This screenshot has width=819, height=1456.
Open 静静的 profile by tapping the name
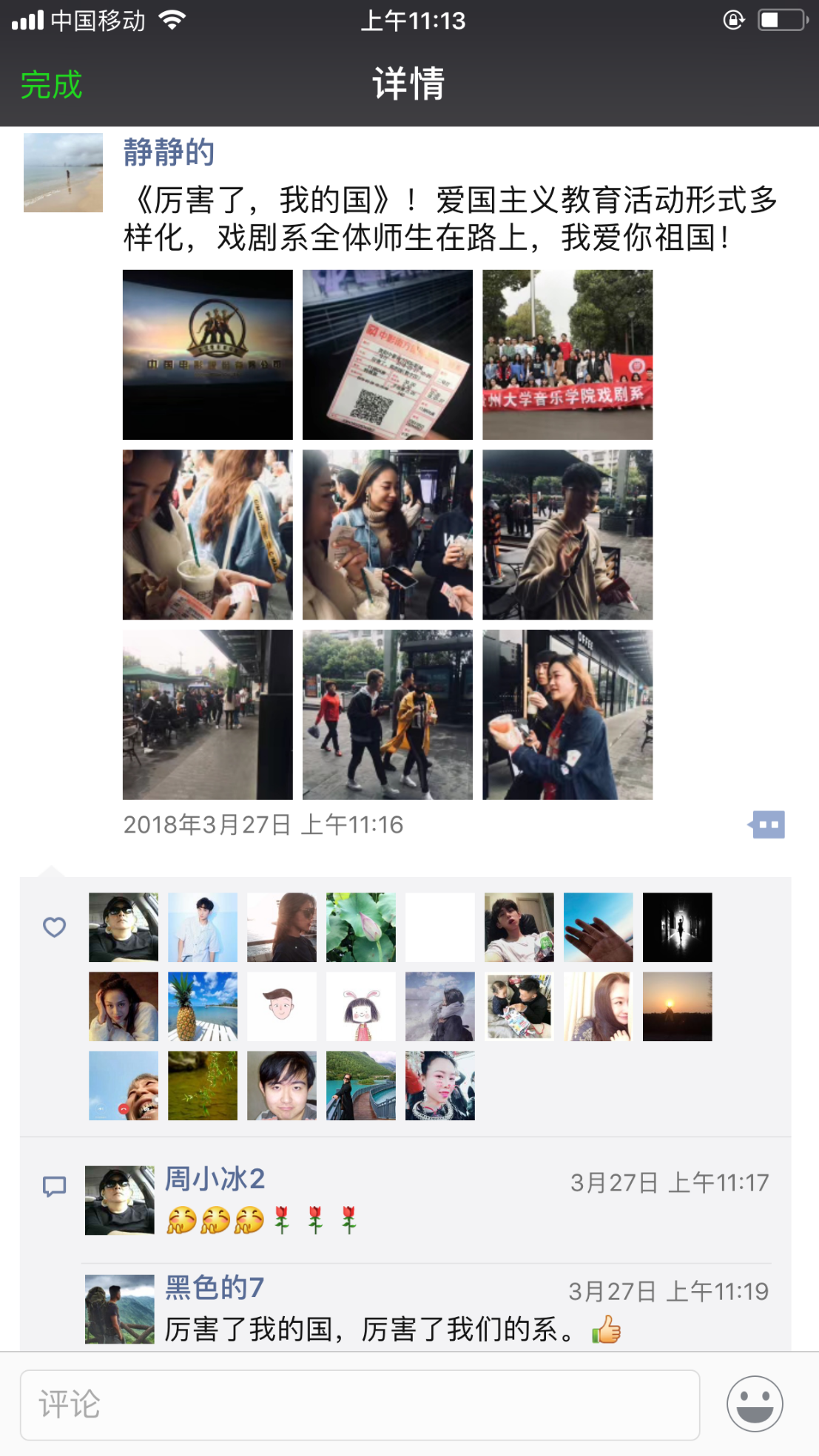tap(169, 152)
